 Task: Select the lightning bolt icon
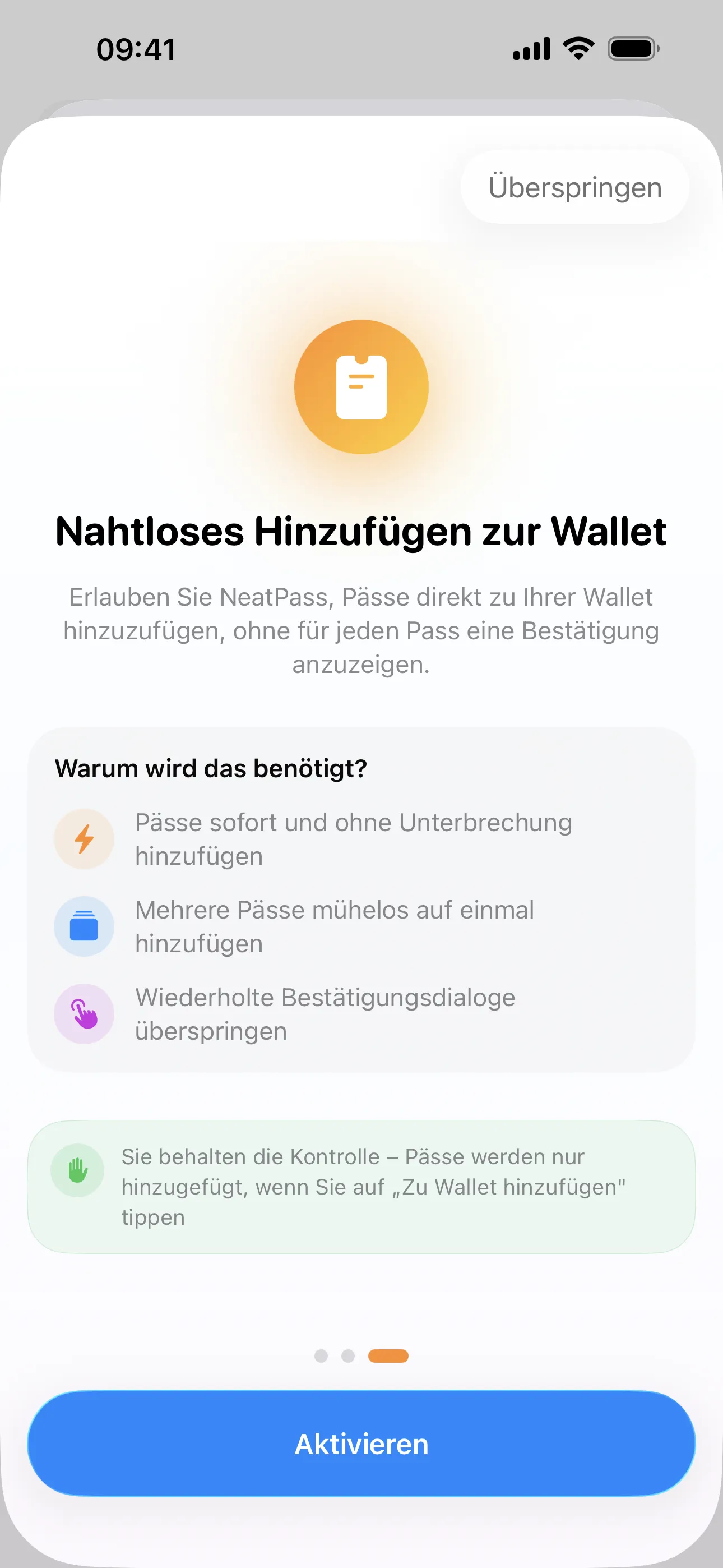84,839
